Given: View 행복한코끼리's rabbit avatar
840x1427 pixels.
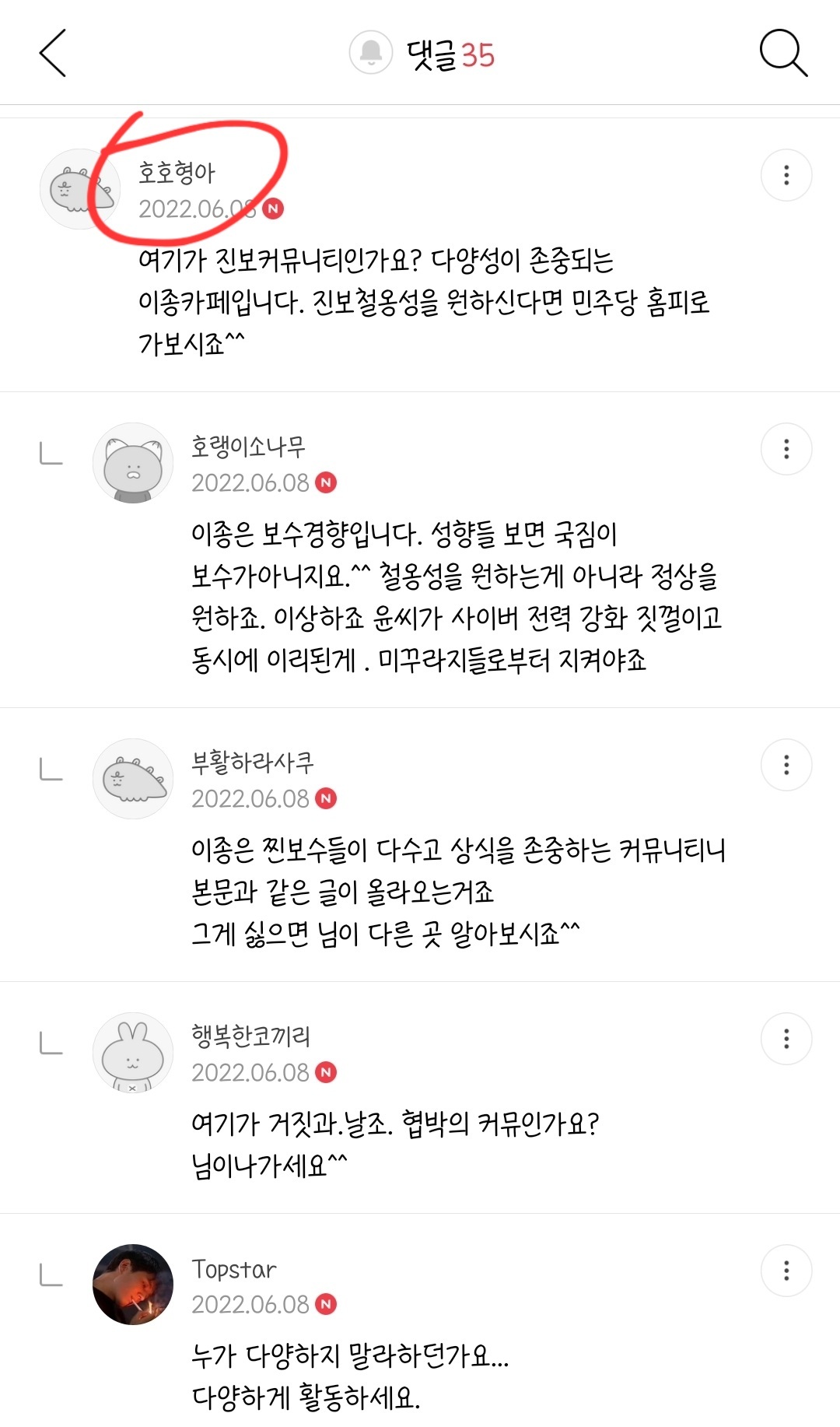Looking at the screenshot, I should pos(132,1053).
